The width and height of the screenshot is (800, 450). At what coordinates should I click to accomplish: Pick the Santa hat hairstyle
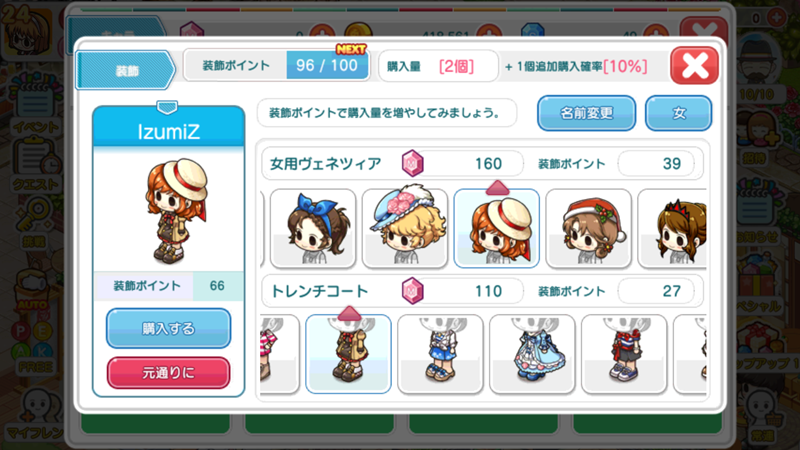click(x=588, y=228)
